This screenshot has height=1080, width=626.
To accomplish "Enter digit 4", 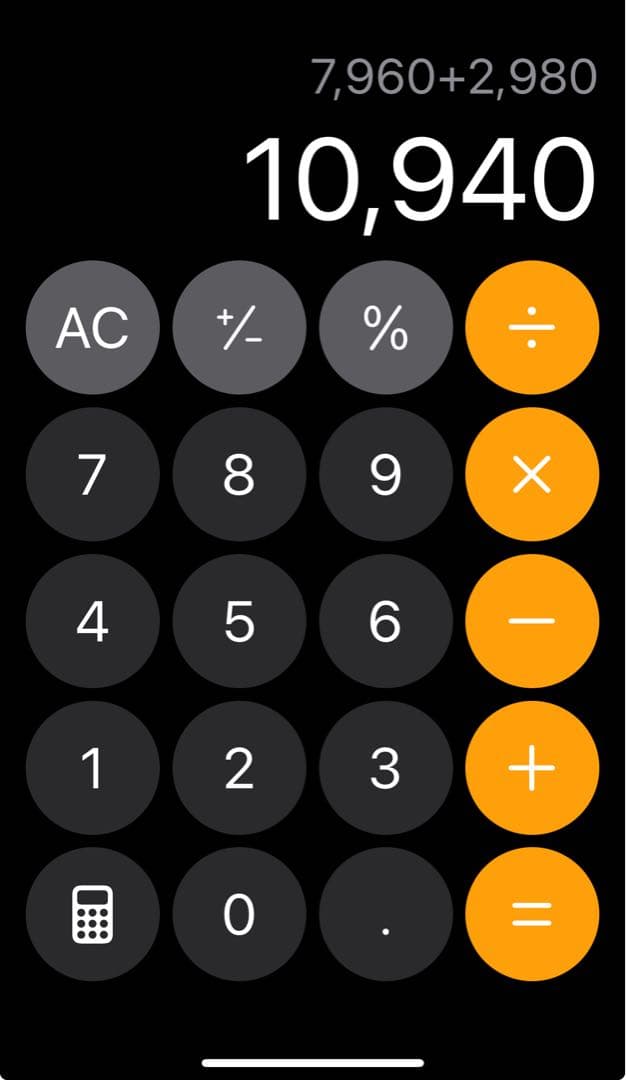I will click(92, 621).
